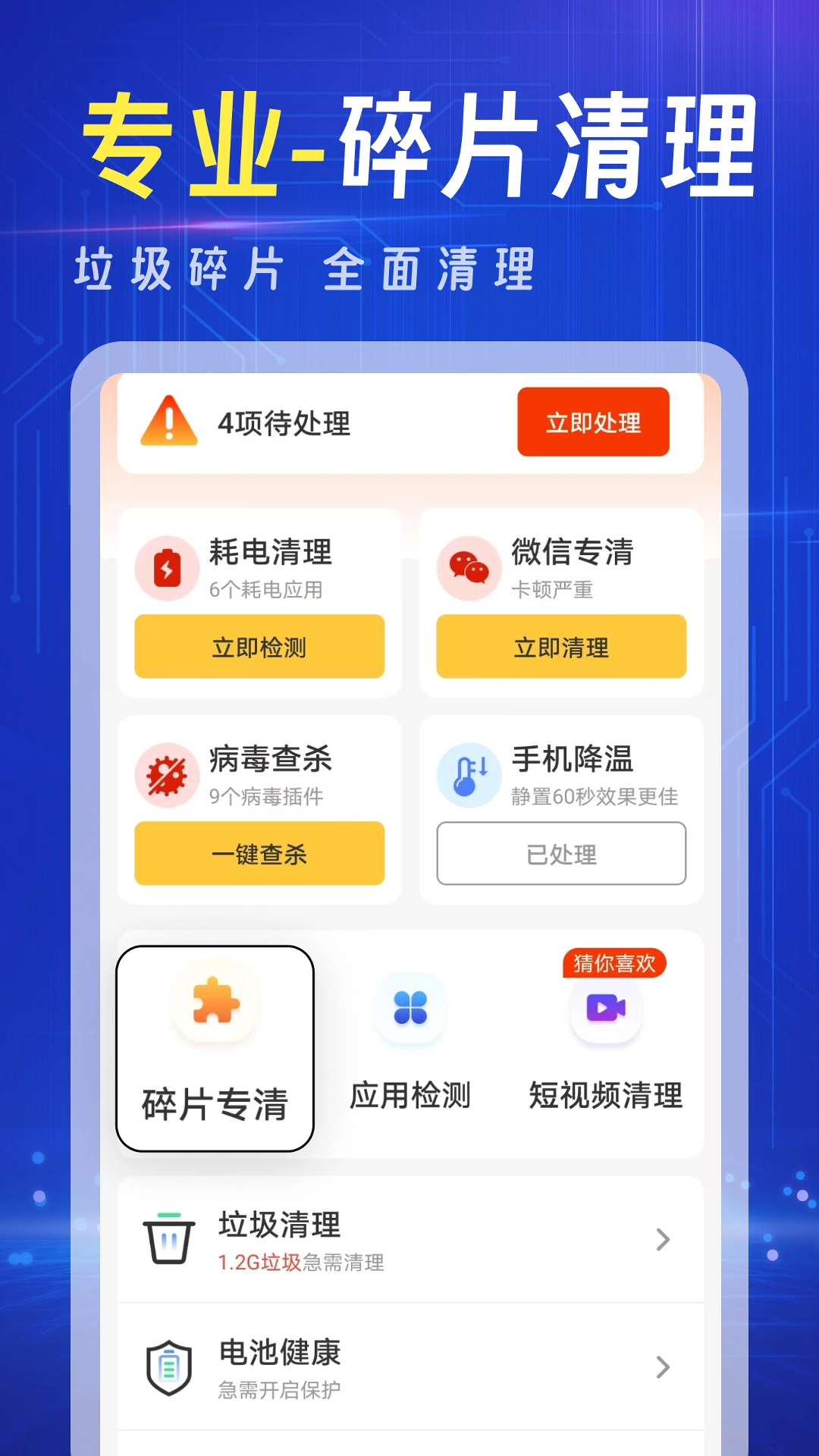Click the 已处理 button
The width and height of the screenshot is (819, 1456).
(x=561, y=854)
